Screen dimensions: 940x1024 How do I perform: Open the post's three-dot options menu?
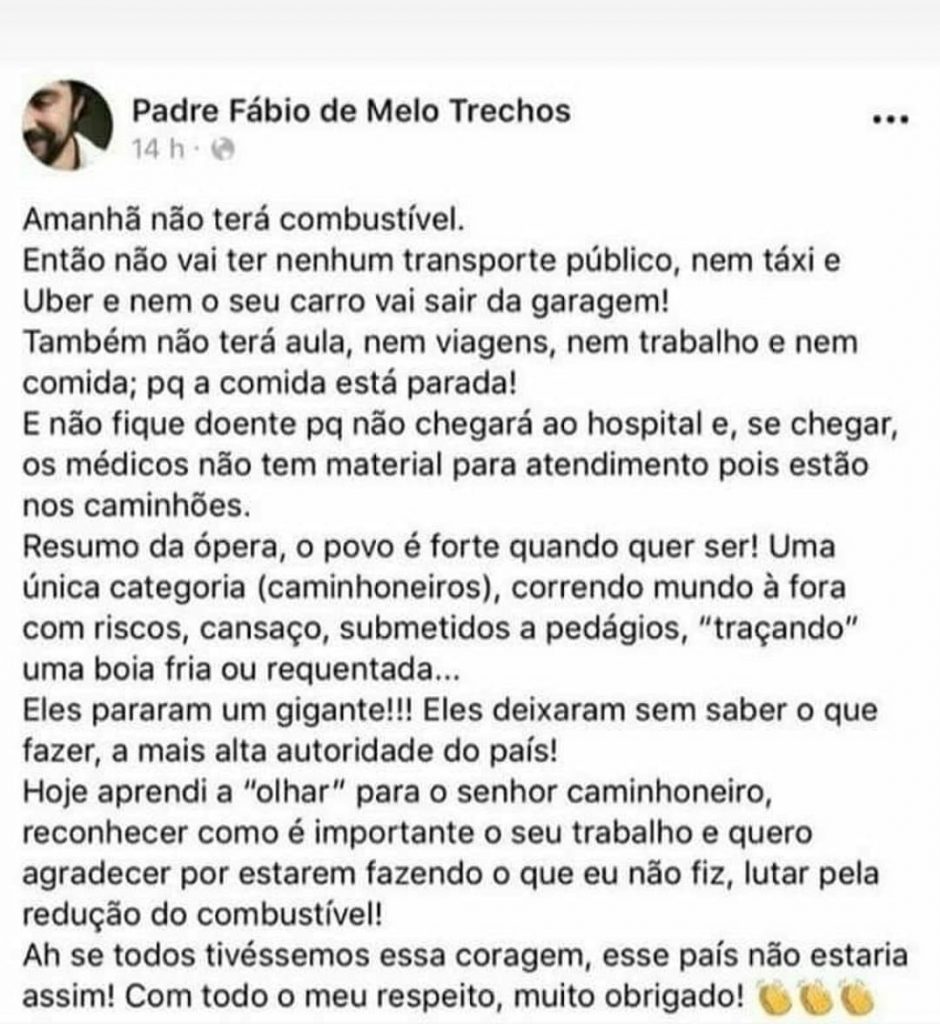tap(888, 119)
